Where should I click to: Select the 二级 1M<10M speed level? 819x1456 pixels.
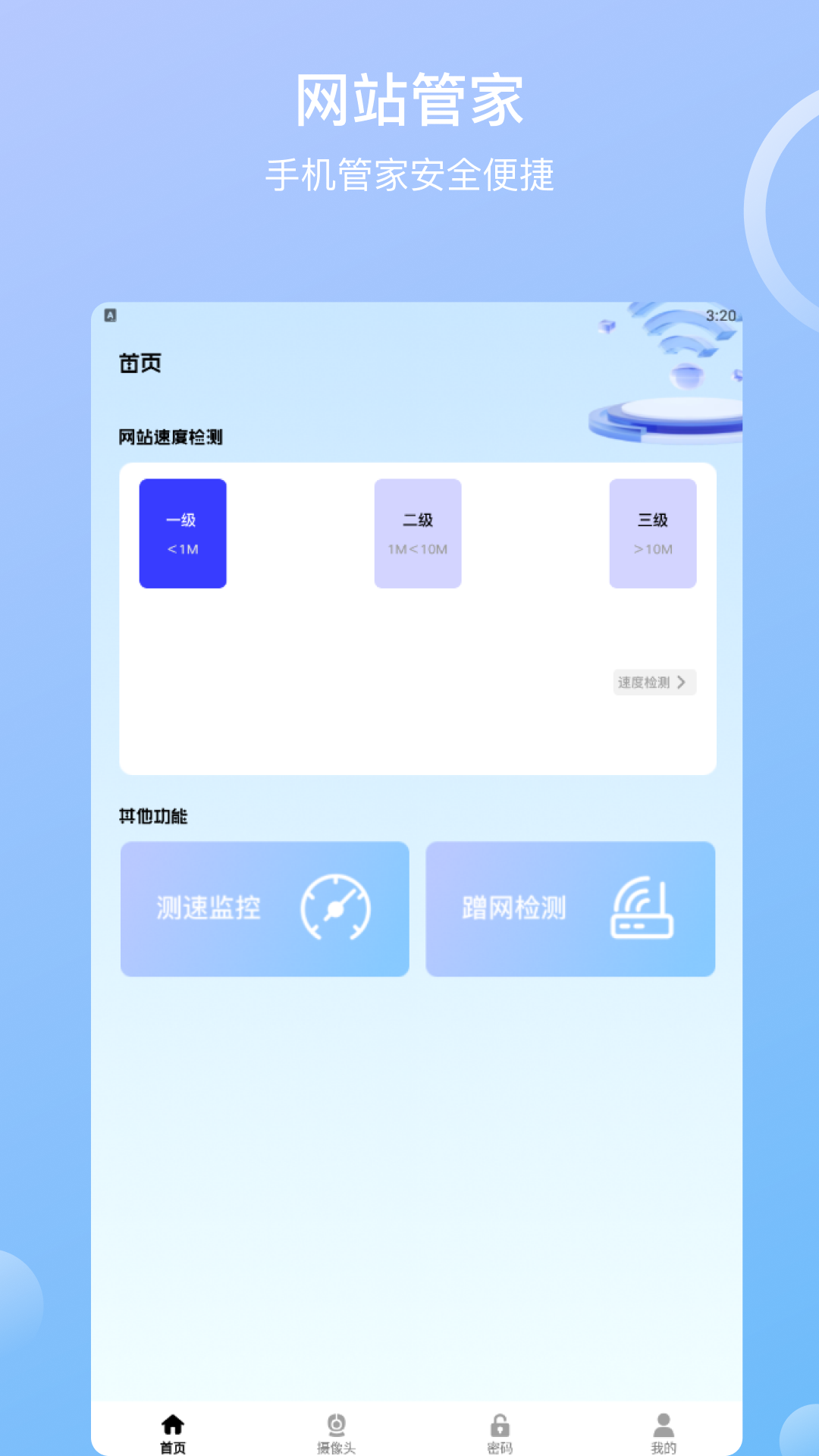(x=418, y=532)
